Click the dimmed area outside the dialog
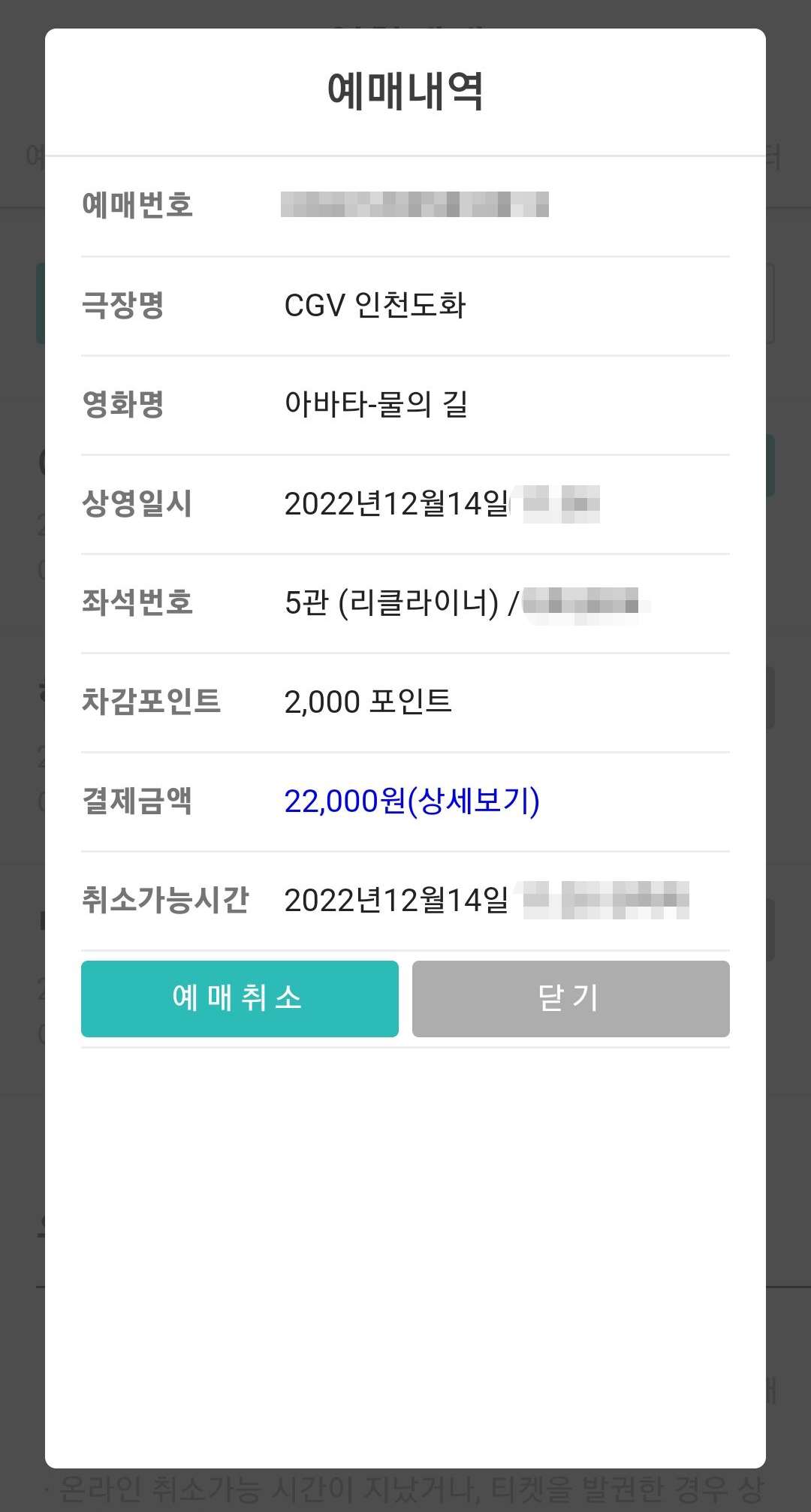This screenshot has width=811, height=1512. pyautogui.click(x=23, y=751)
